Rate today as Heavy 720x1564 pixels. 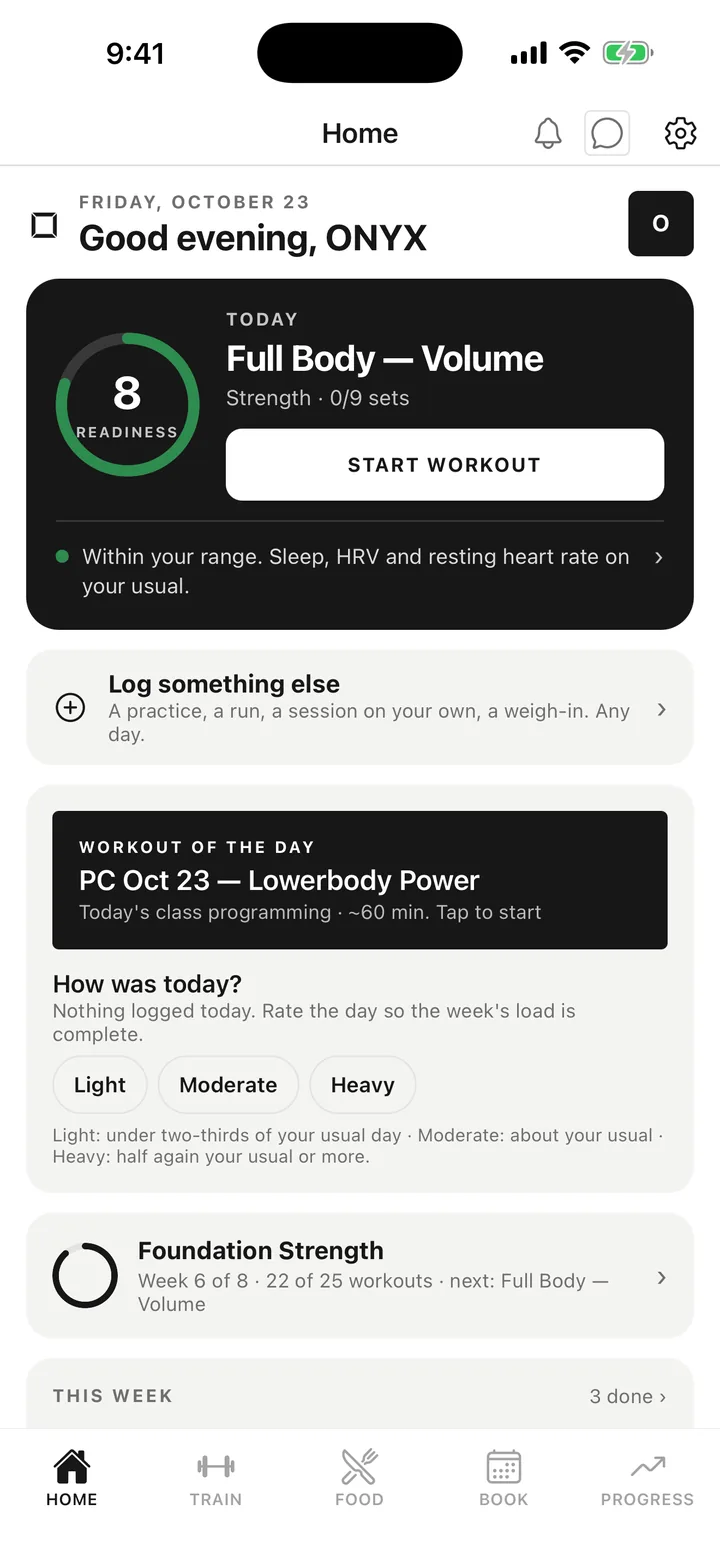[x=363, y=1085]
